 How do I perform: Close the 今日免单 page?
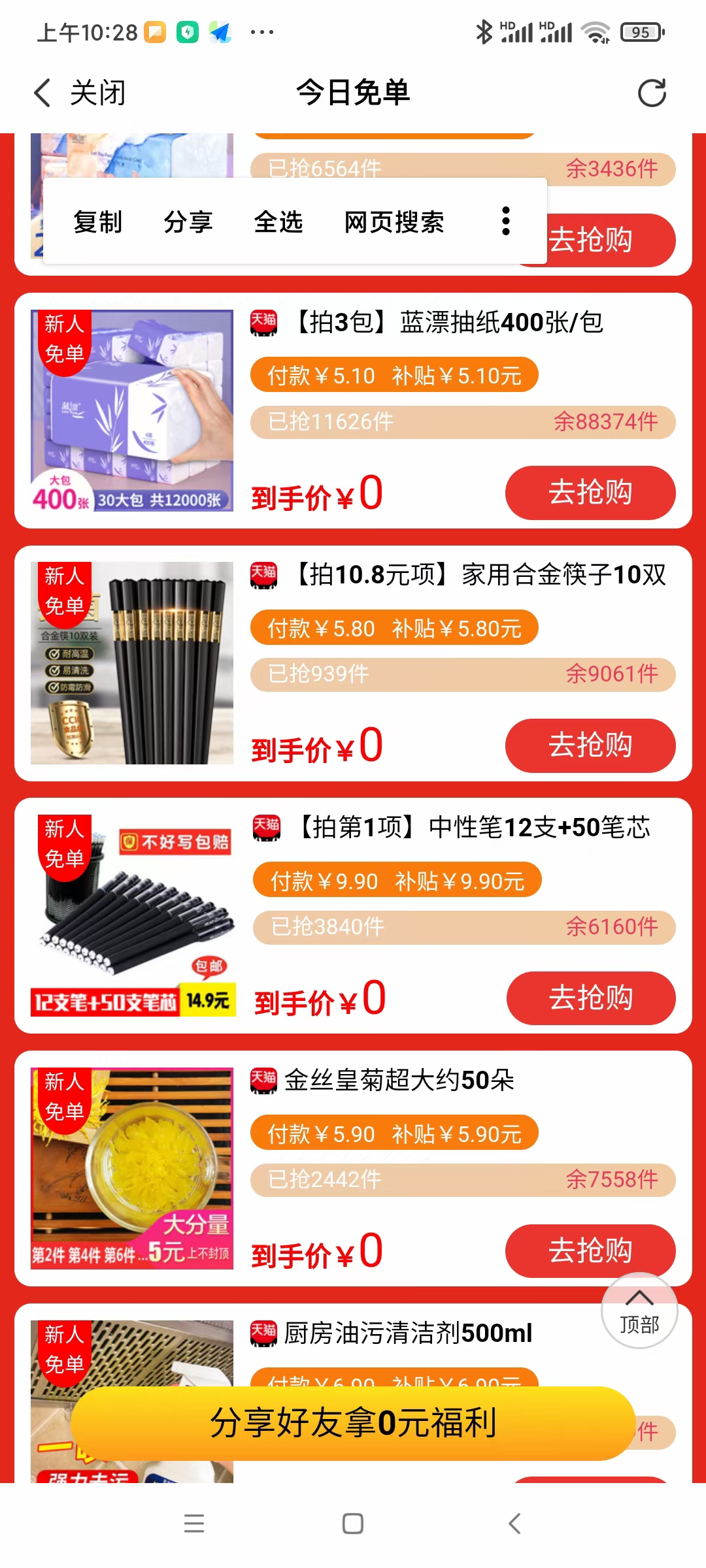pos(80,93)
